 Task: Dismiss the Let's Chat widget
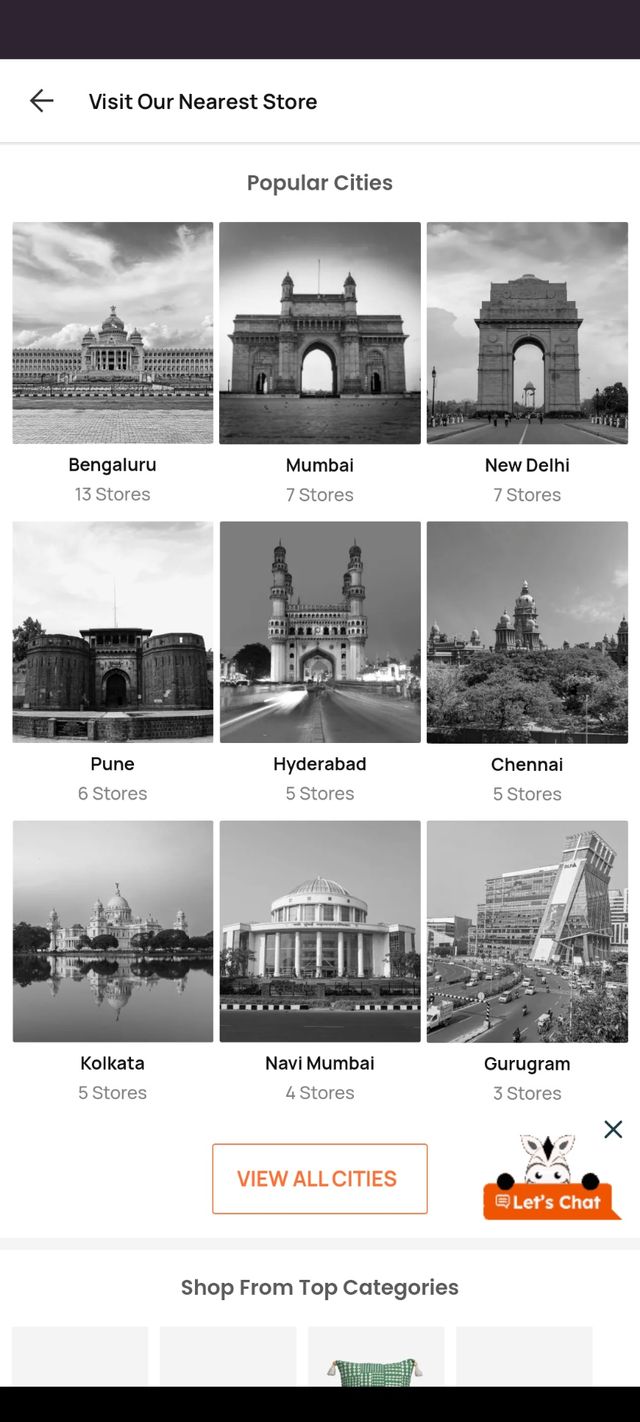coord(613,1129)
